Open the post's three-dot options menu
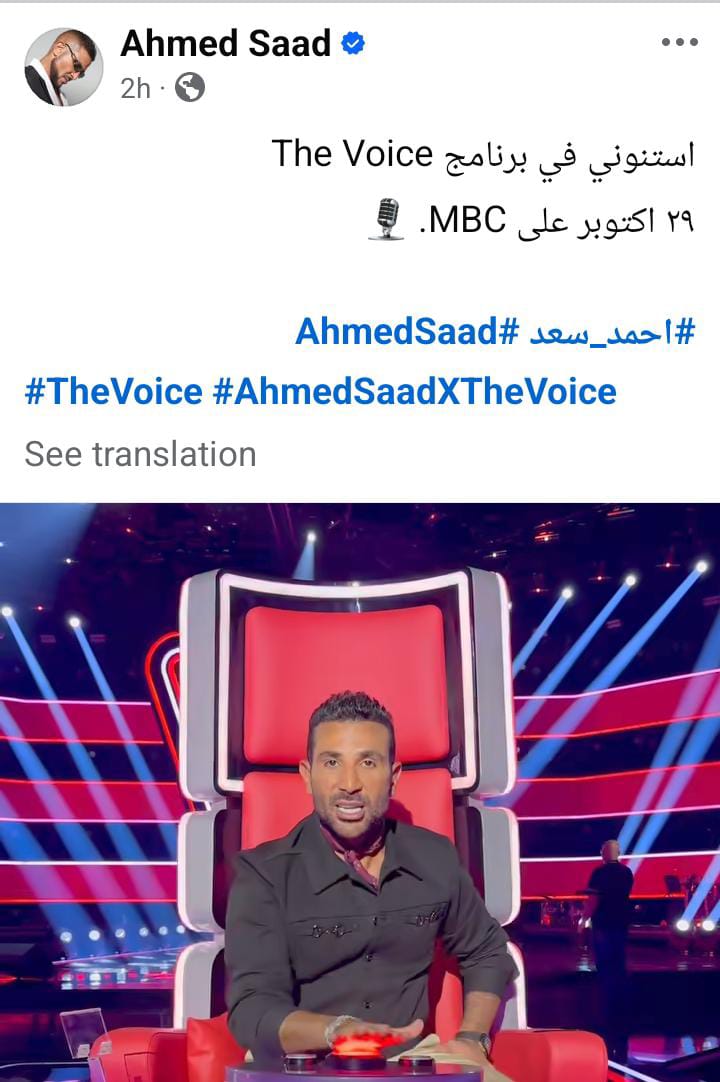 pos(679,43)
